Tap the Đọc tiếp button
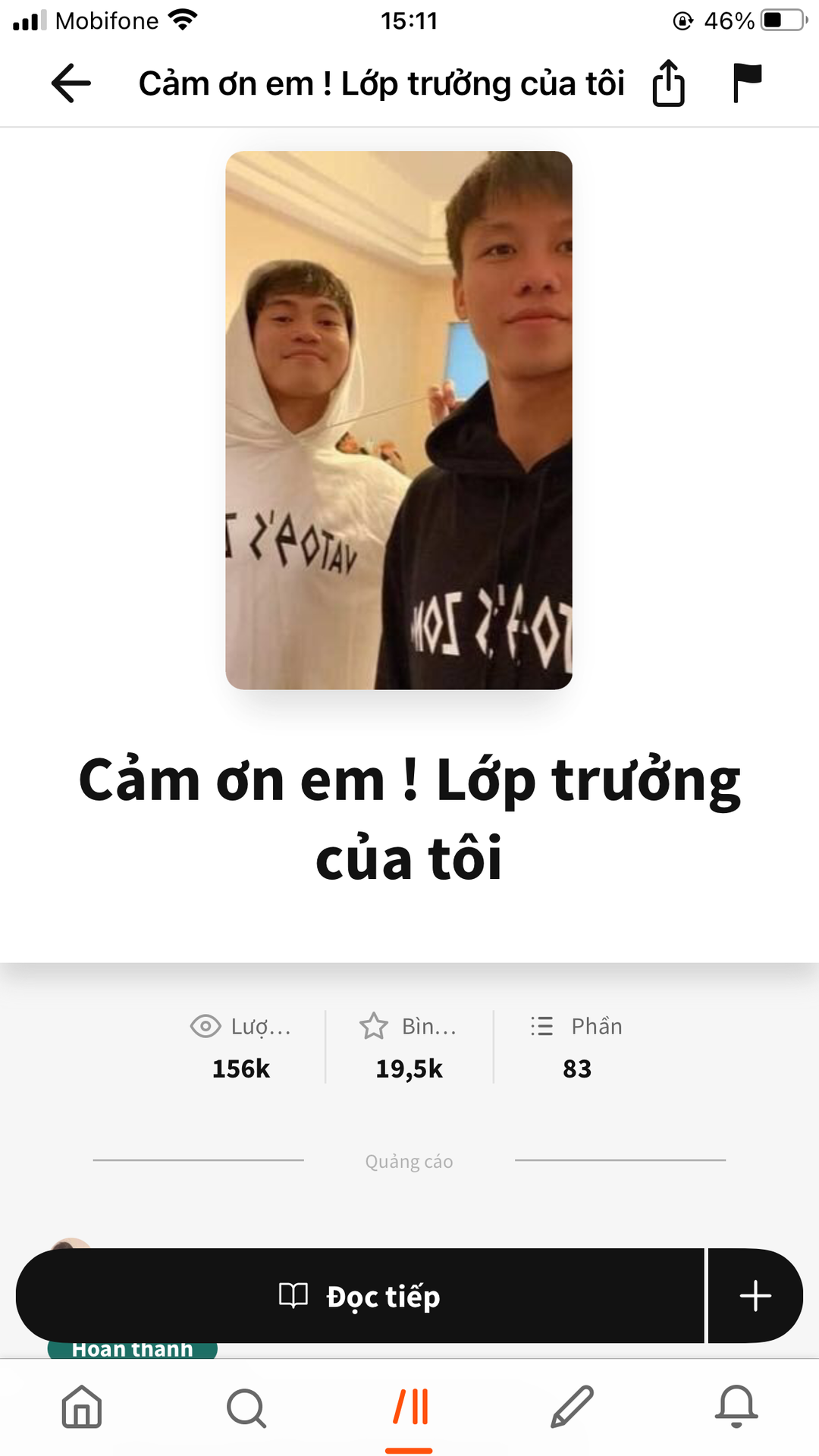819x1456 pixels. [360, 1296]
